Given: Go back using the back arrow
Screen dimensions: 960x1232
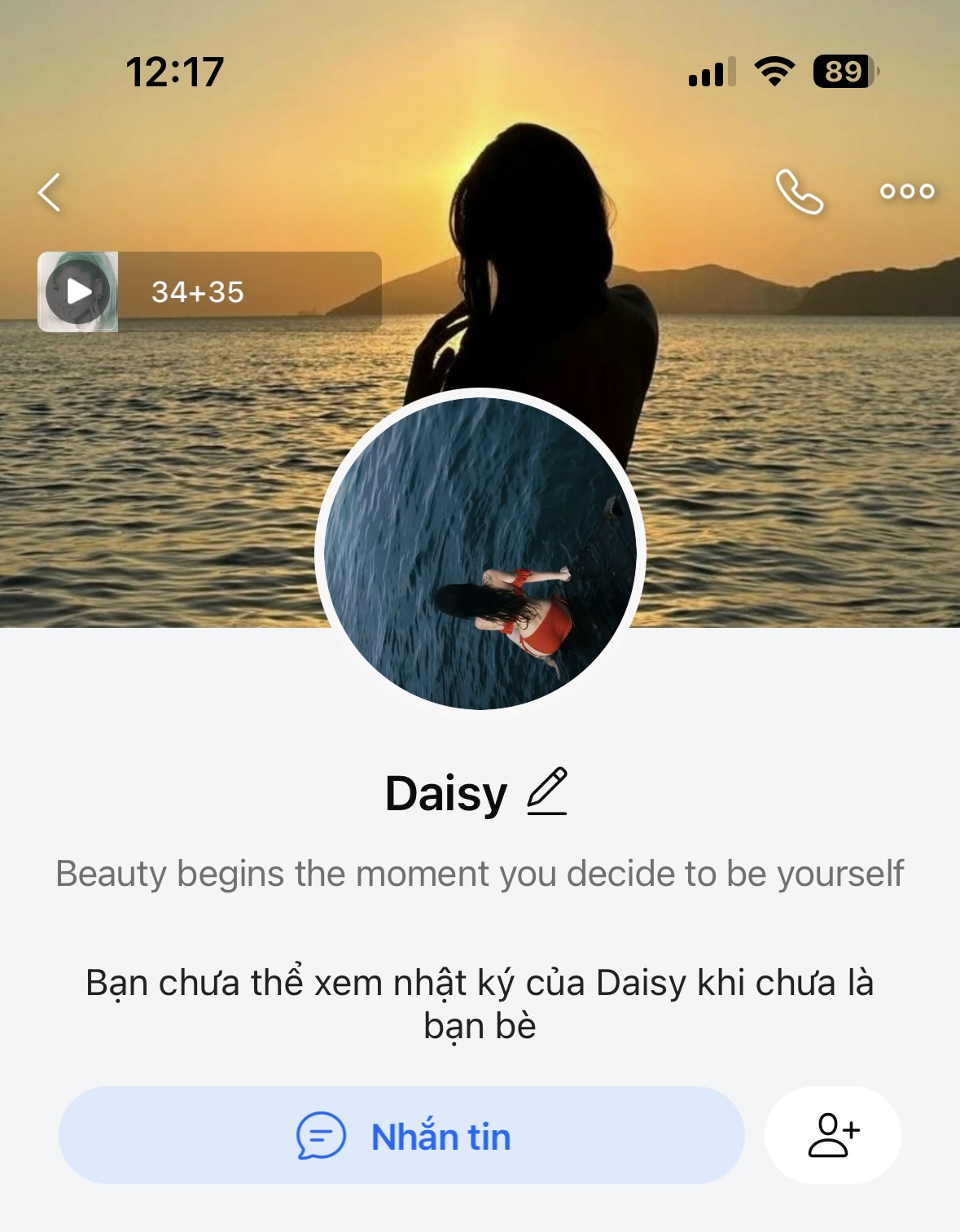Looking at the screenshot, I should pyautogui.click(x=50, y=193).
